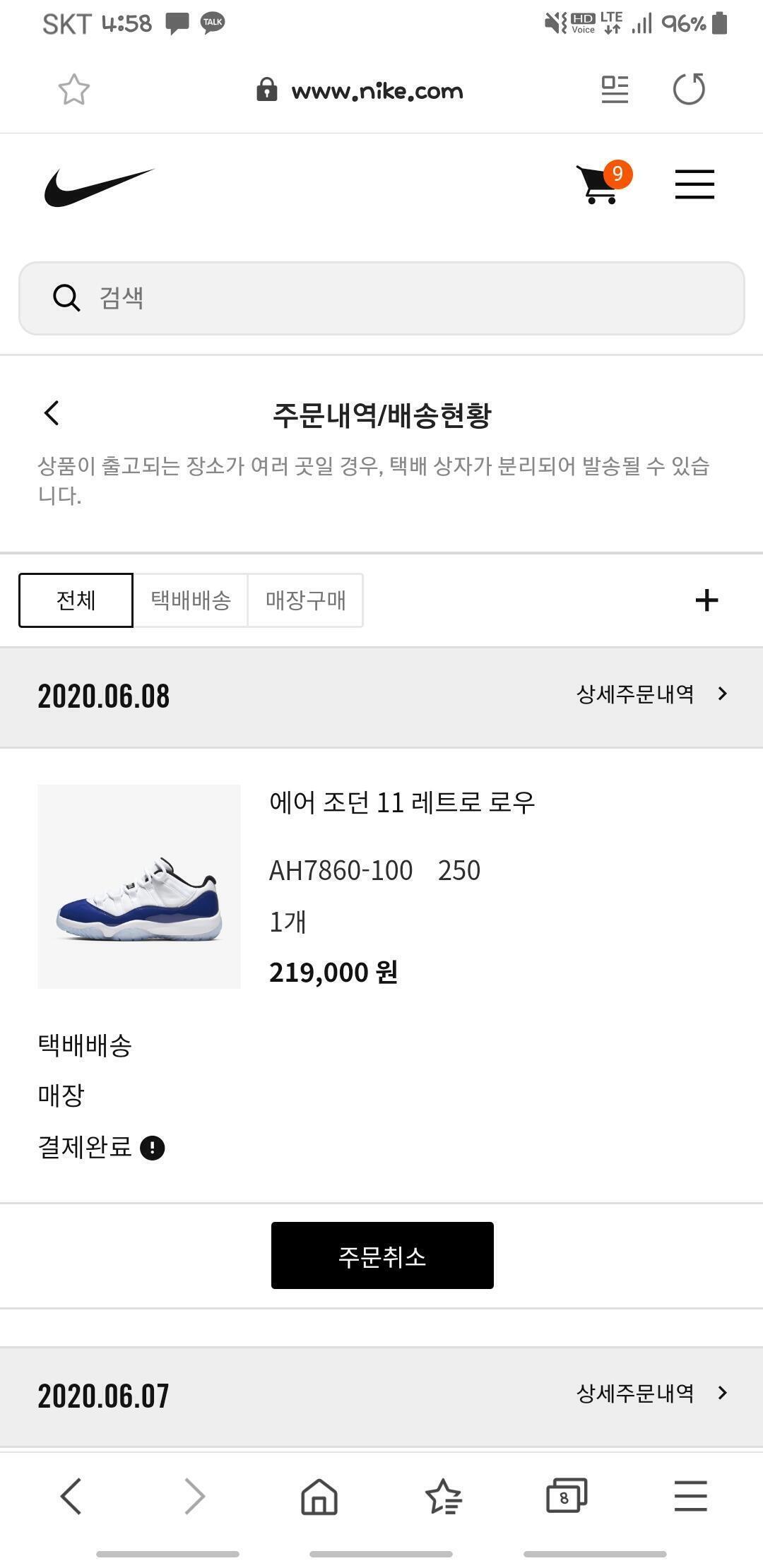Open the Nike site hamburger menu
Image resolution: width=763 pixels, height=1568 pixels.
[x=694, y=184]
